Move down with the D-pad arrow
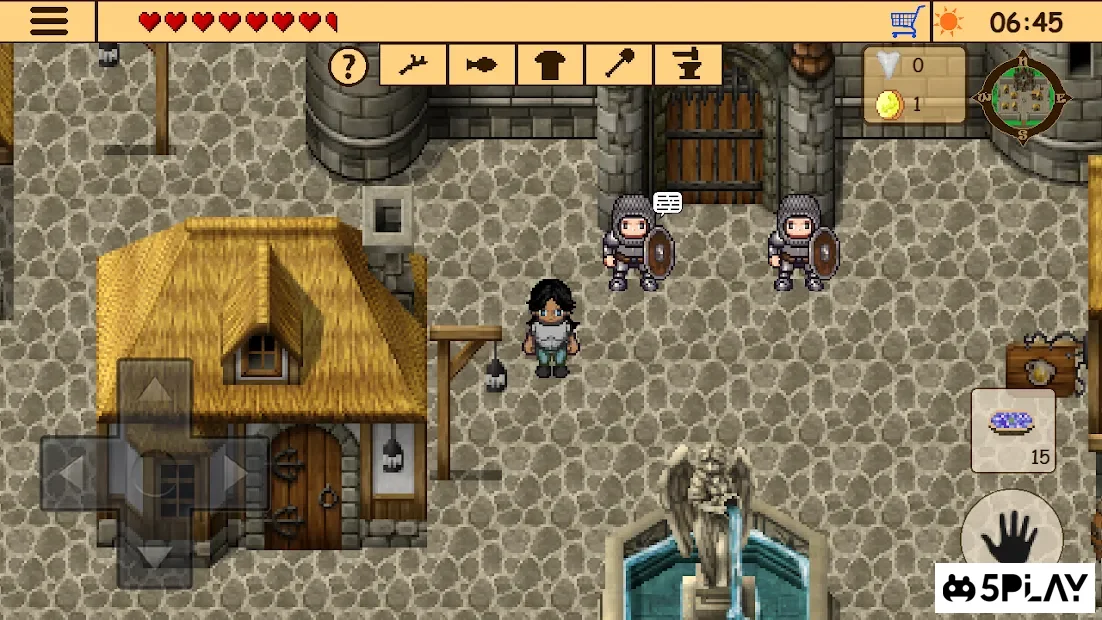Image resolution: width=1102 pixels, height=620 pixels. coord(155,554)
